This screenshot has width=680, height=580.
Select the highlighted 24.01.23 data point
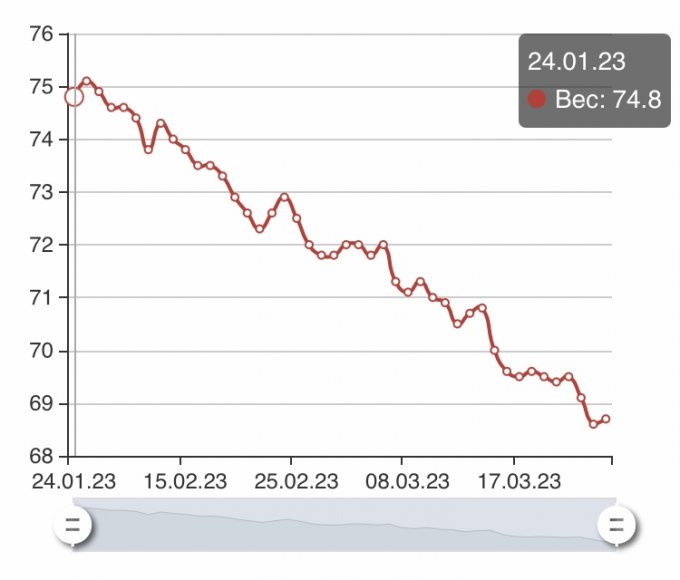73,97
